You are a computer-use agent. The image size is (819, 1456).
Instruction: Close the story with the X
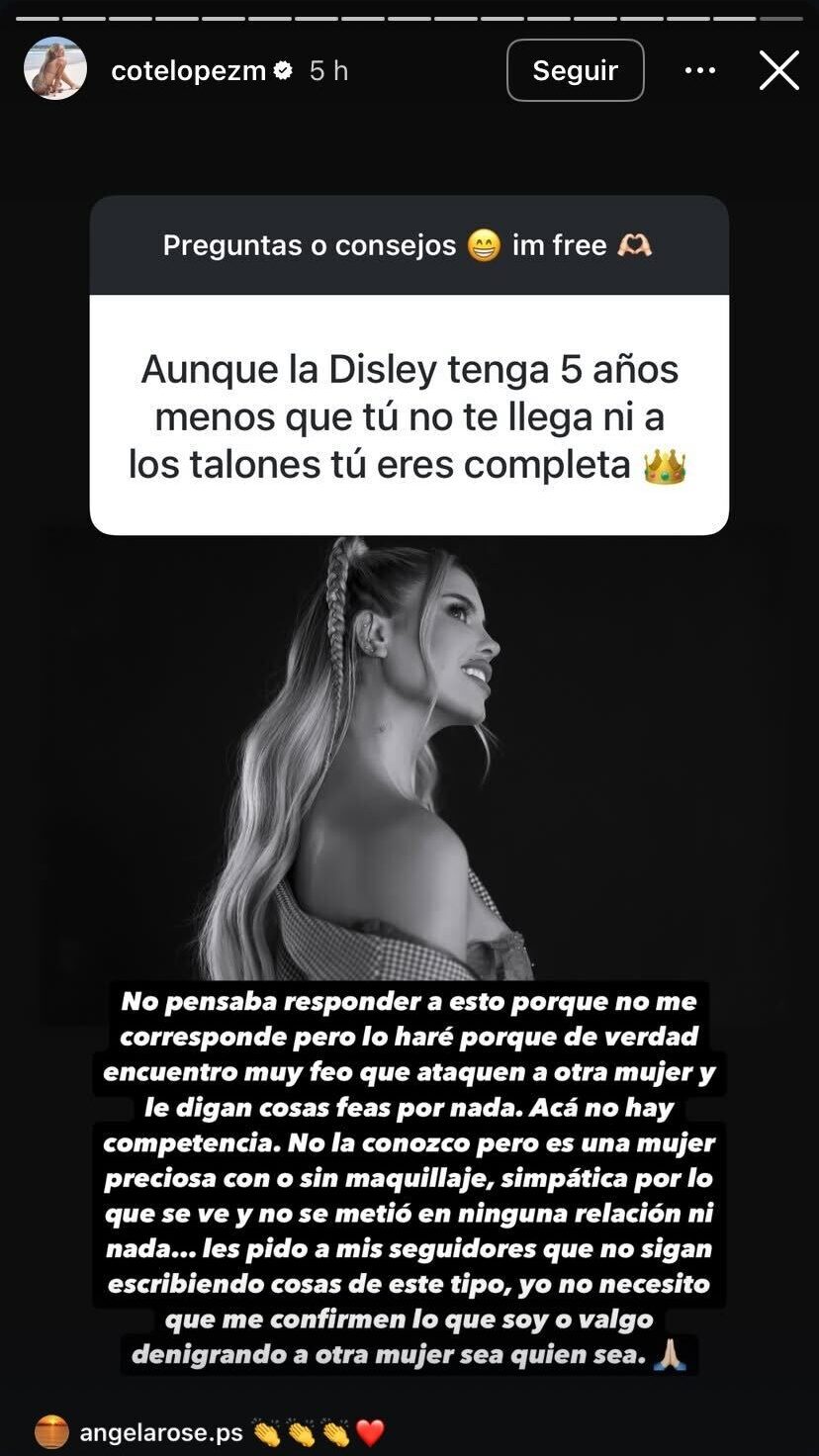click(x=780, y=69)
